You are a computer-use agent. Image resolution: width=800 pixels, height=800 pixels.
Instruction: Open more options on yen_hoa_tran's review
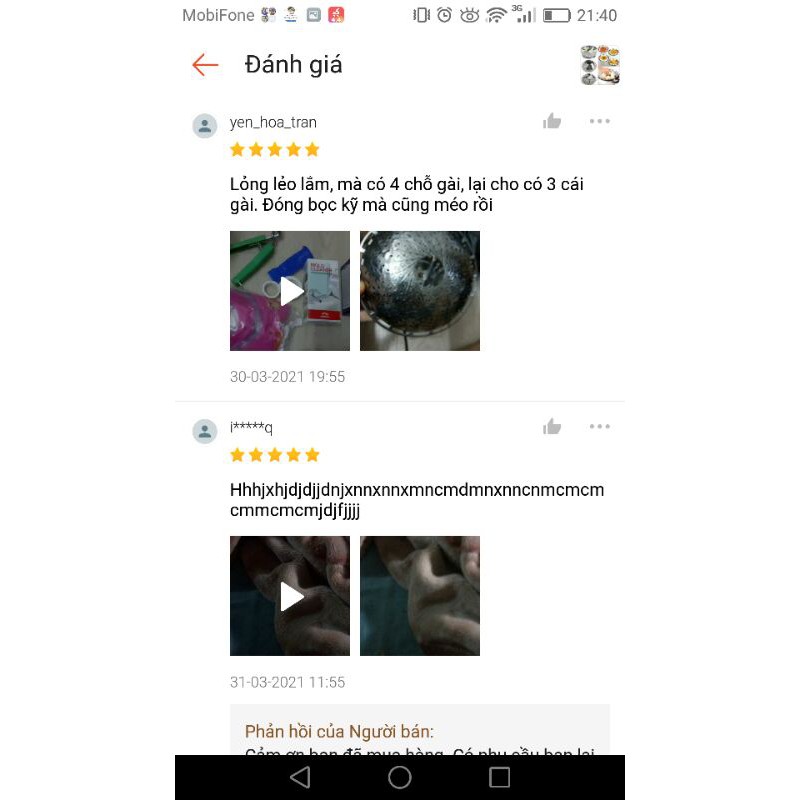(x=599, y=121)
